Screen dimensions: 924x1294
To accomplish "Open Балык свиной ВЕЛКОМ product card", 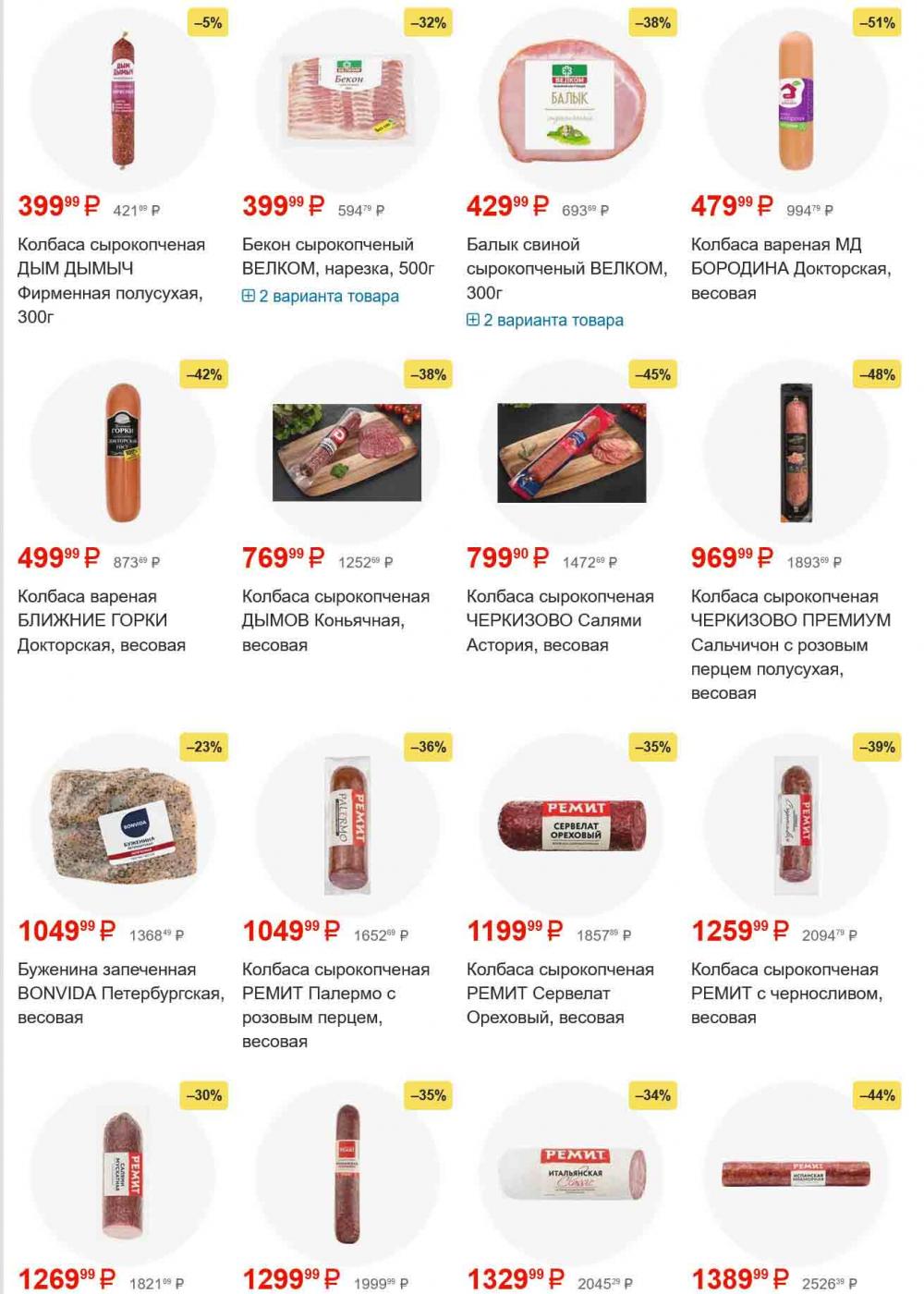I will [565, 268].
